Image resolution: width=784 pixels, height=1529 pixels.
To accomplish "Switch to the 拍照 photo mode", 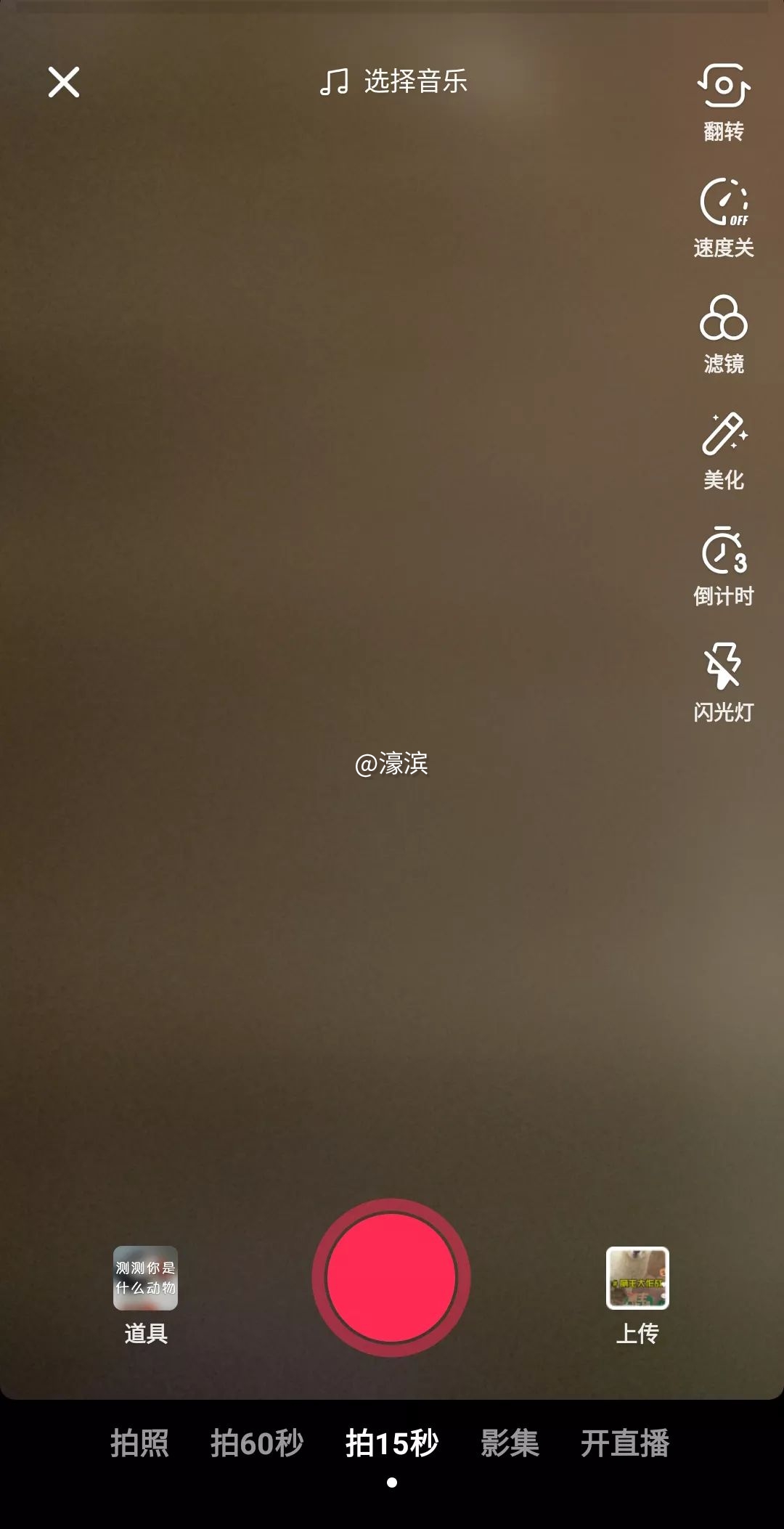I will click(x=139, y=1443).
